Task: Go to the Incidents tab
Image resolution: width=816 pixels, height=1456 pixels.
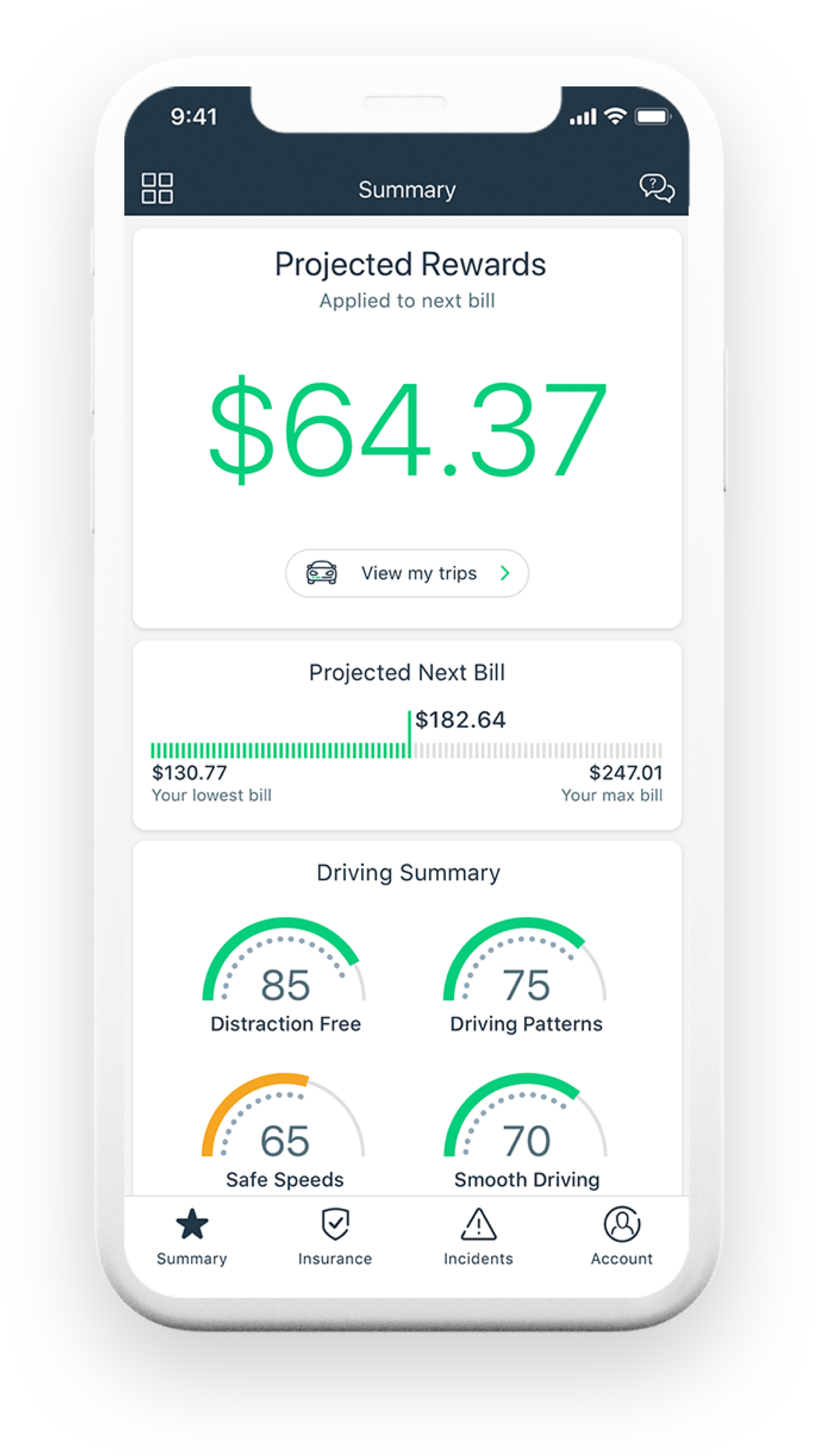Action: (x=478, y=1238)
